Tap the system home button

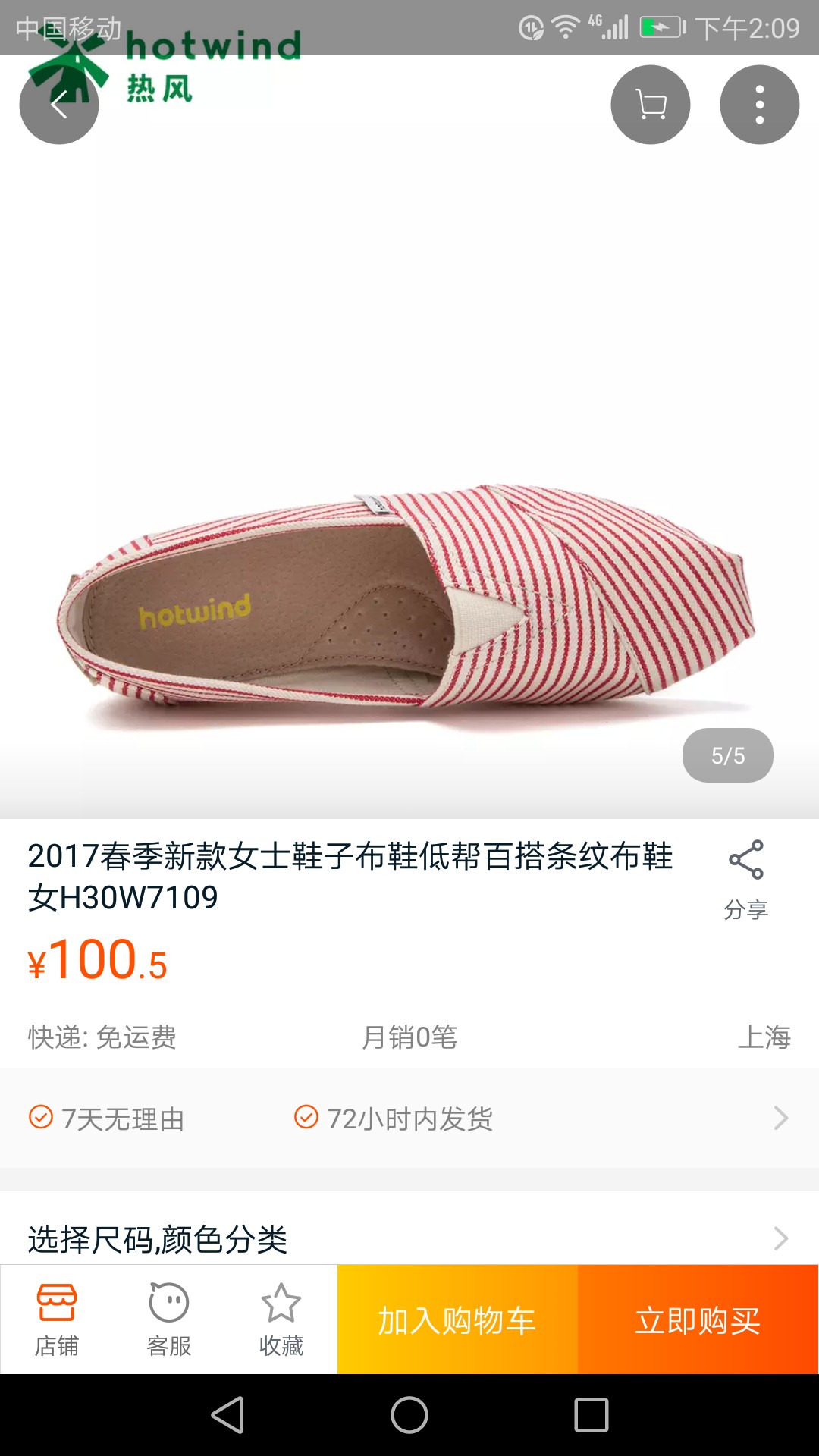click(409, 1415)
